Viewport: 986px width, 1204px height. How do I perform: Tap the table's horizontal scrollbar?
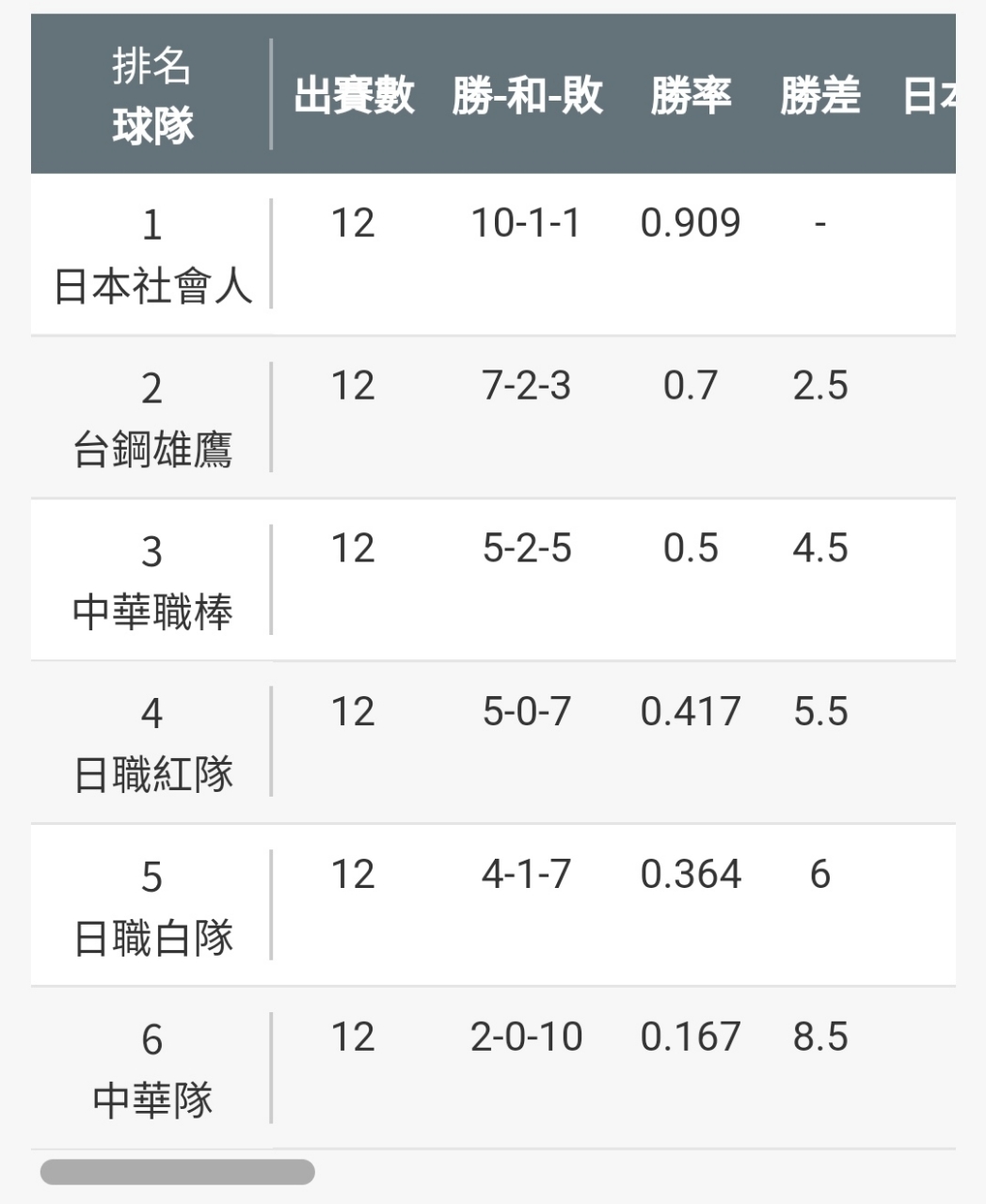point(177,1172)
